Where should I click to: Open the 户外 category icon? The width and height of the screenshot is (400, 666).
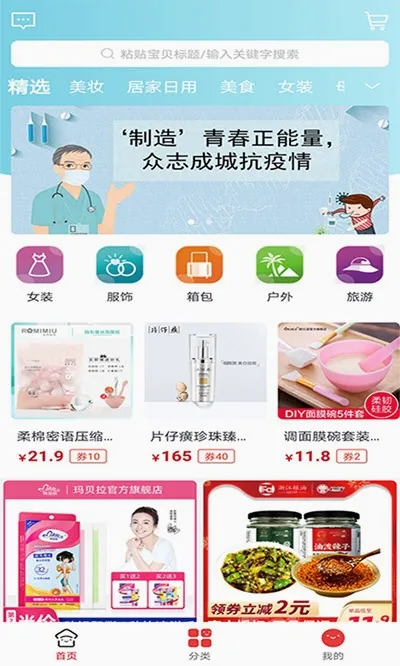pyautogui.click(x=280, y=274)
